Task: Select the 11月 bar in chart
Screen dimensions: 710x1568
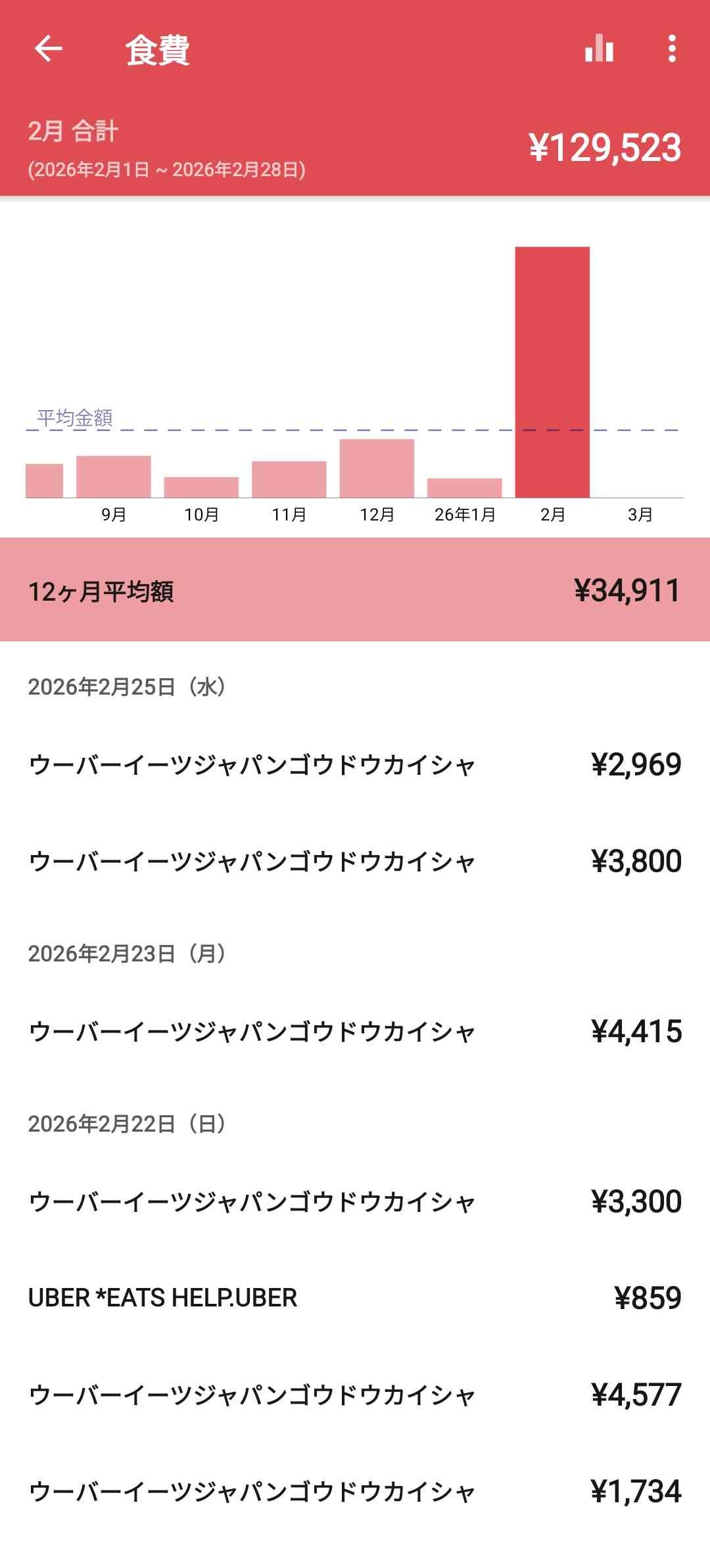Action: 289,479
